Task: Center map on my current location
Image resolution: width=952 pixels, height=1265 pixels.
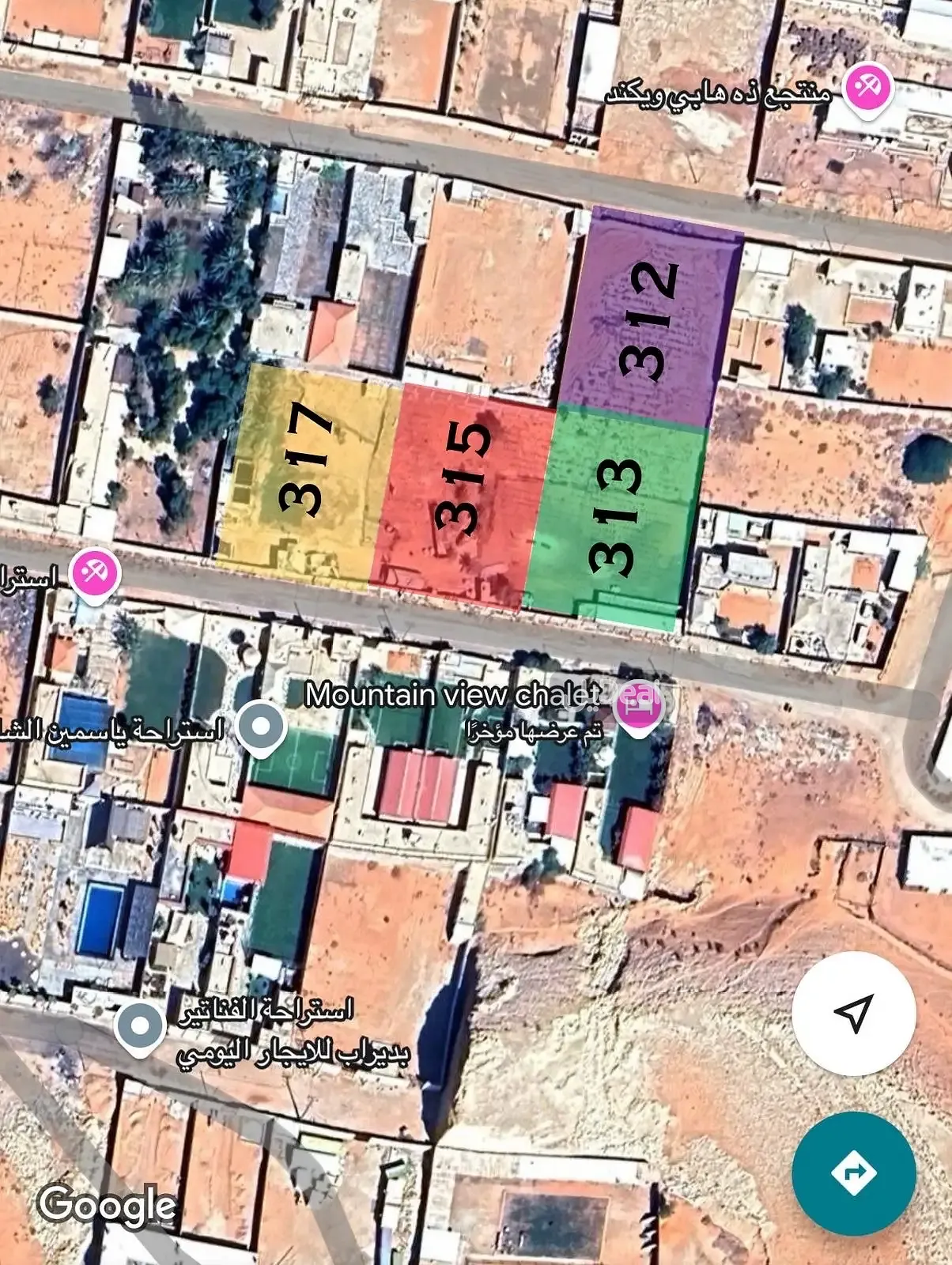Action: (x=854, y=1013)
